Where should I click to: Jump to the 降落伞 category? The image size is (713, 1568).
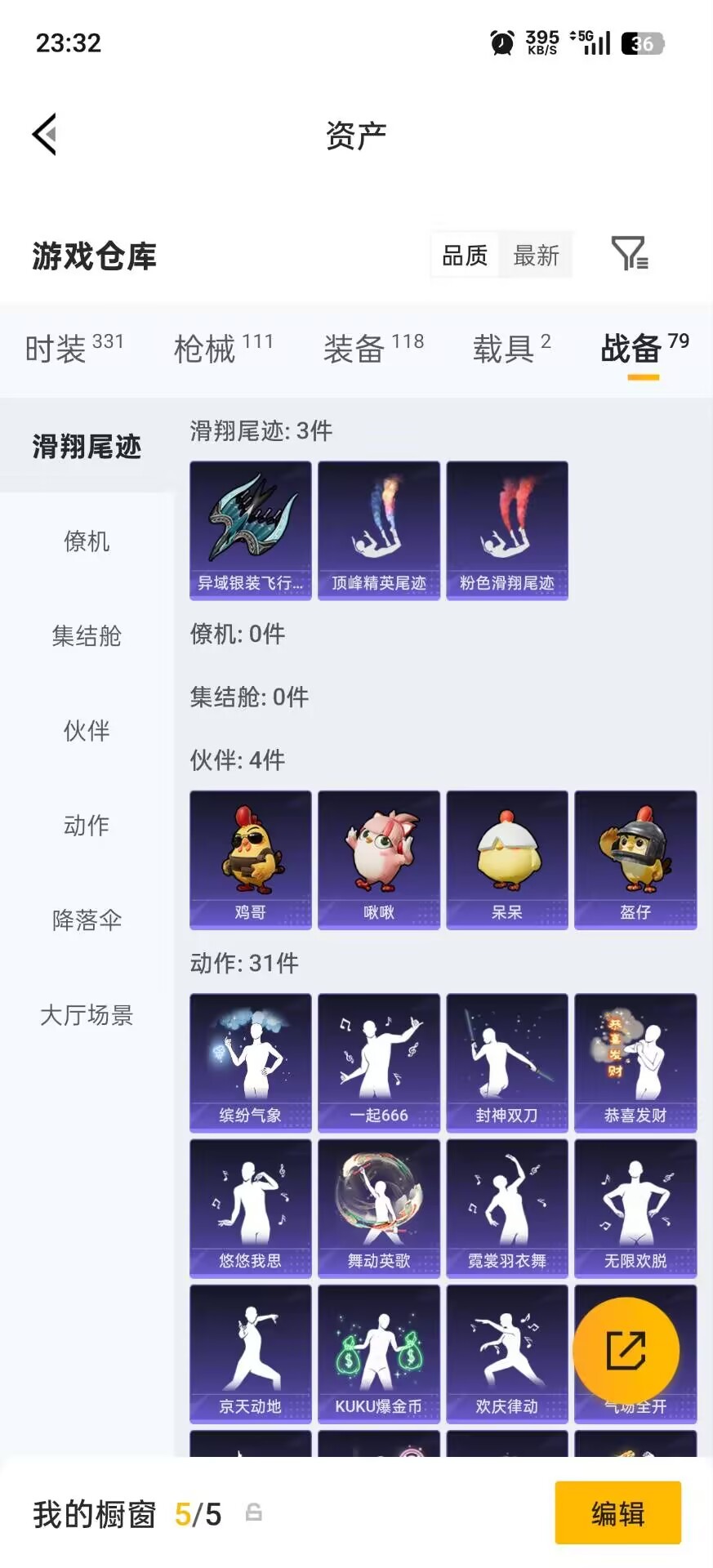click(x=87, y=920)
